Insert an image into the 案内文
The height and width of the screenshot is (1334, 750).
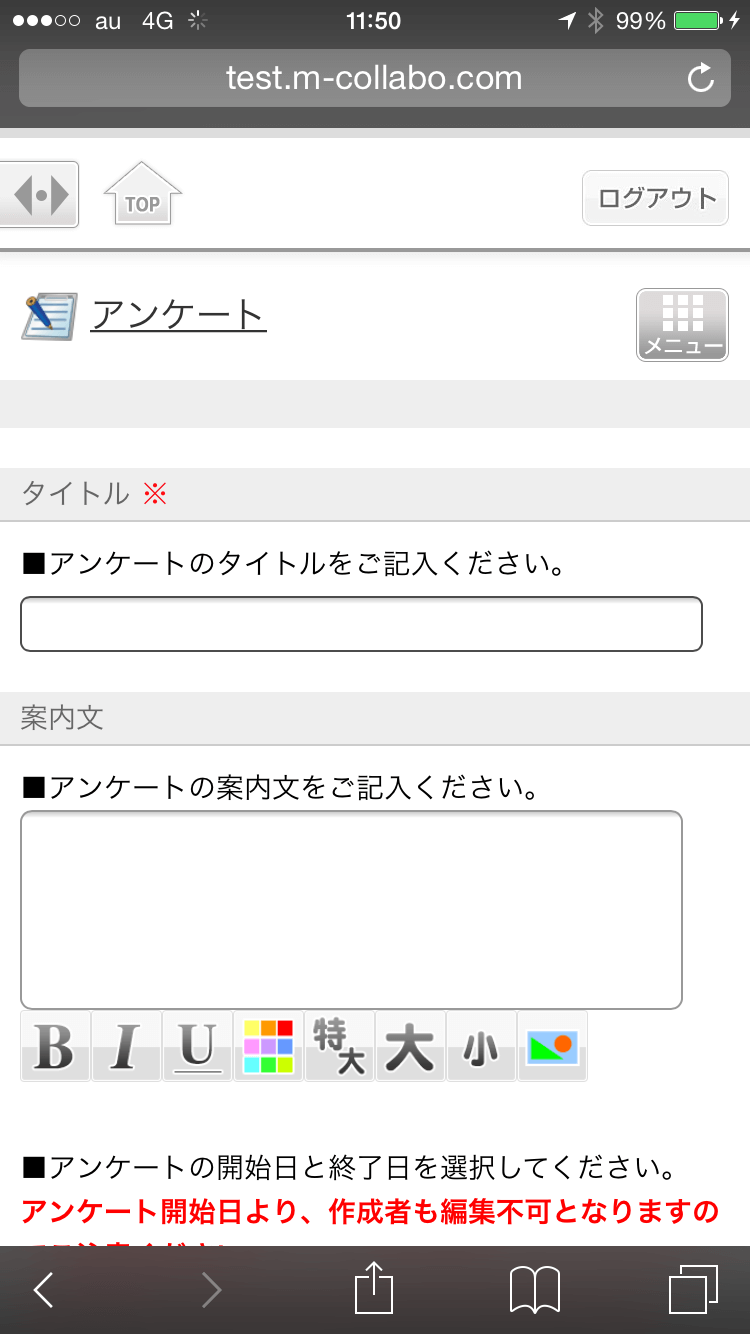(x=552, y=1047)
